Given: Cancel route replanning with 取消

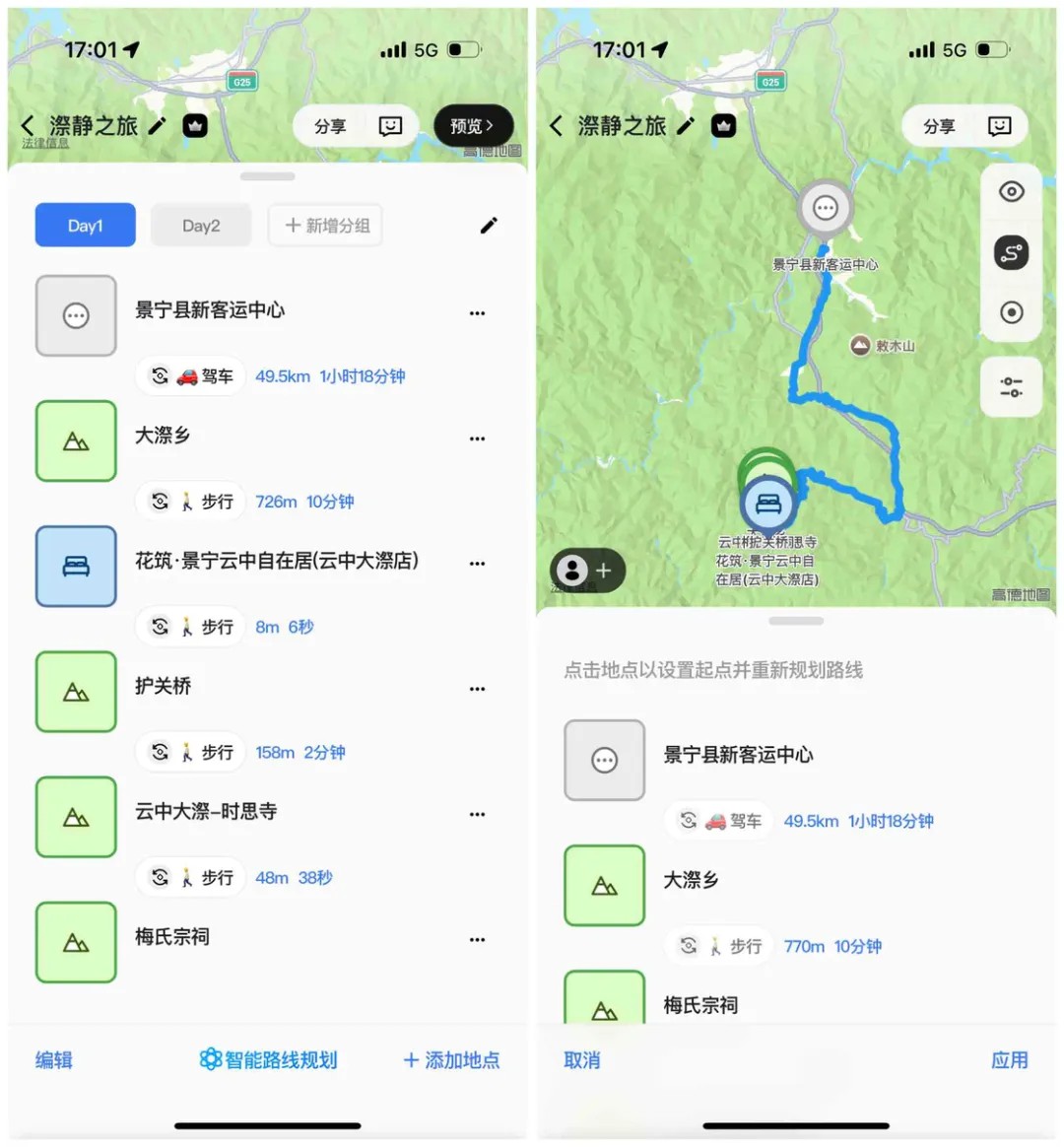Looking at the screenshot, I should [x=581, y=1060].
